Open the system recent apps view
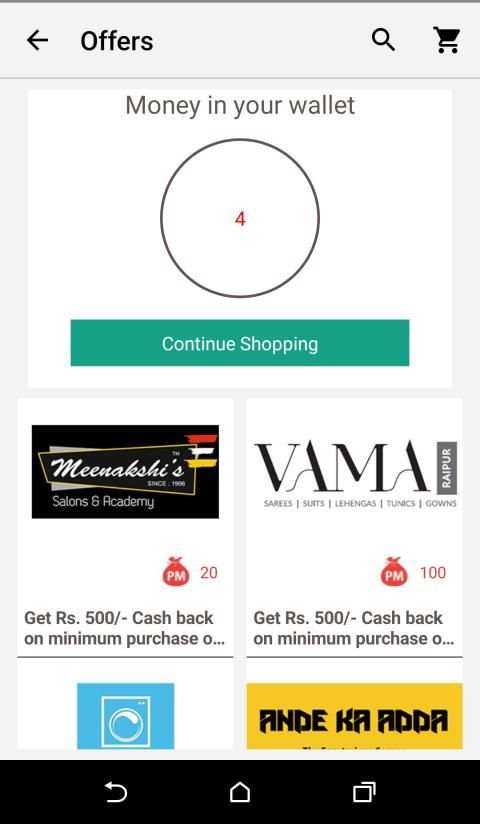480x824 pixels. pyautogui.click(x=364, y=792)
